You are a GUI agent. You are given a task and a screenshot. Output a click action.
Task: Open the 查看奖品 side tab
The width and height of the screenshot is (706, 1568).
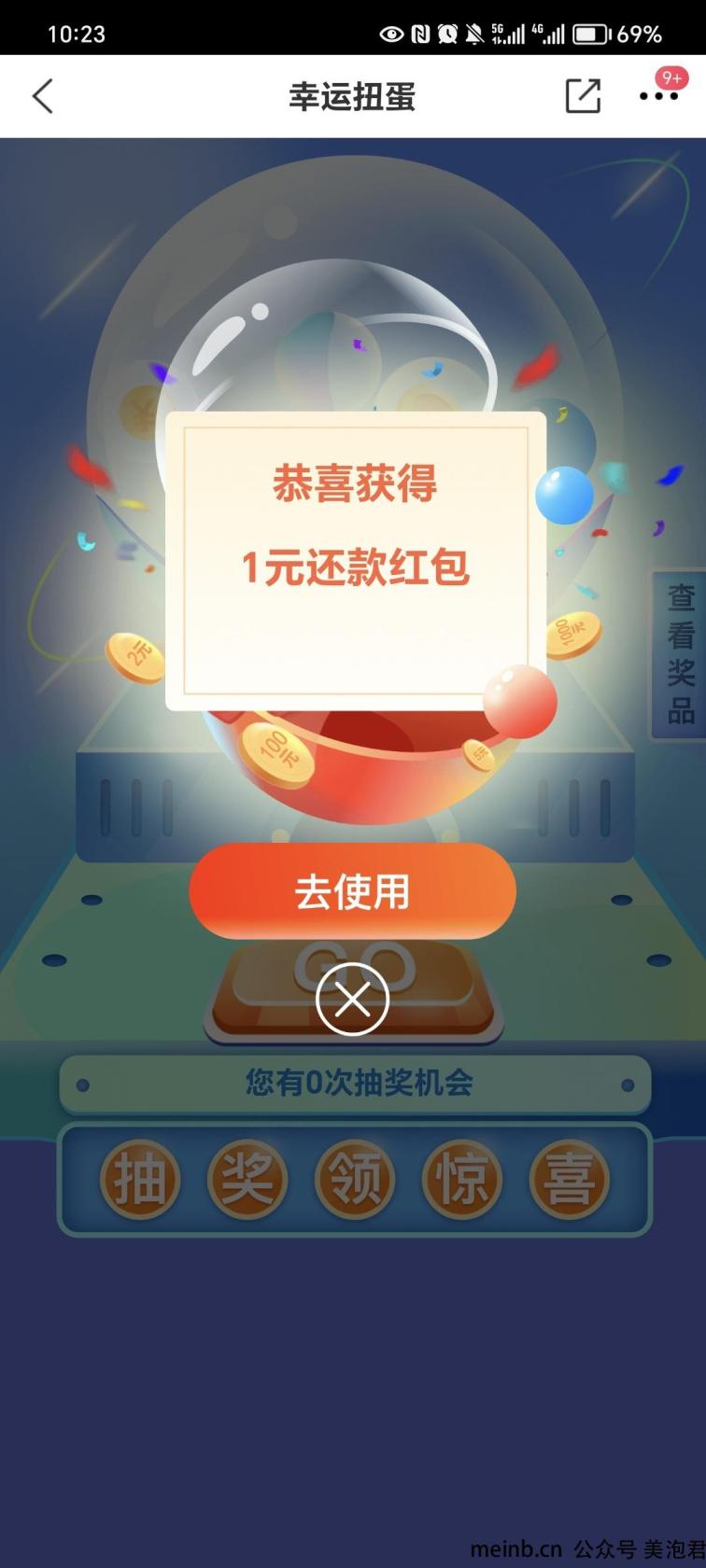click(680, 654)
